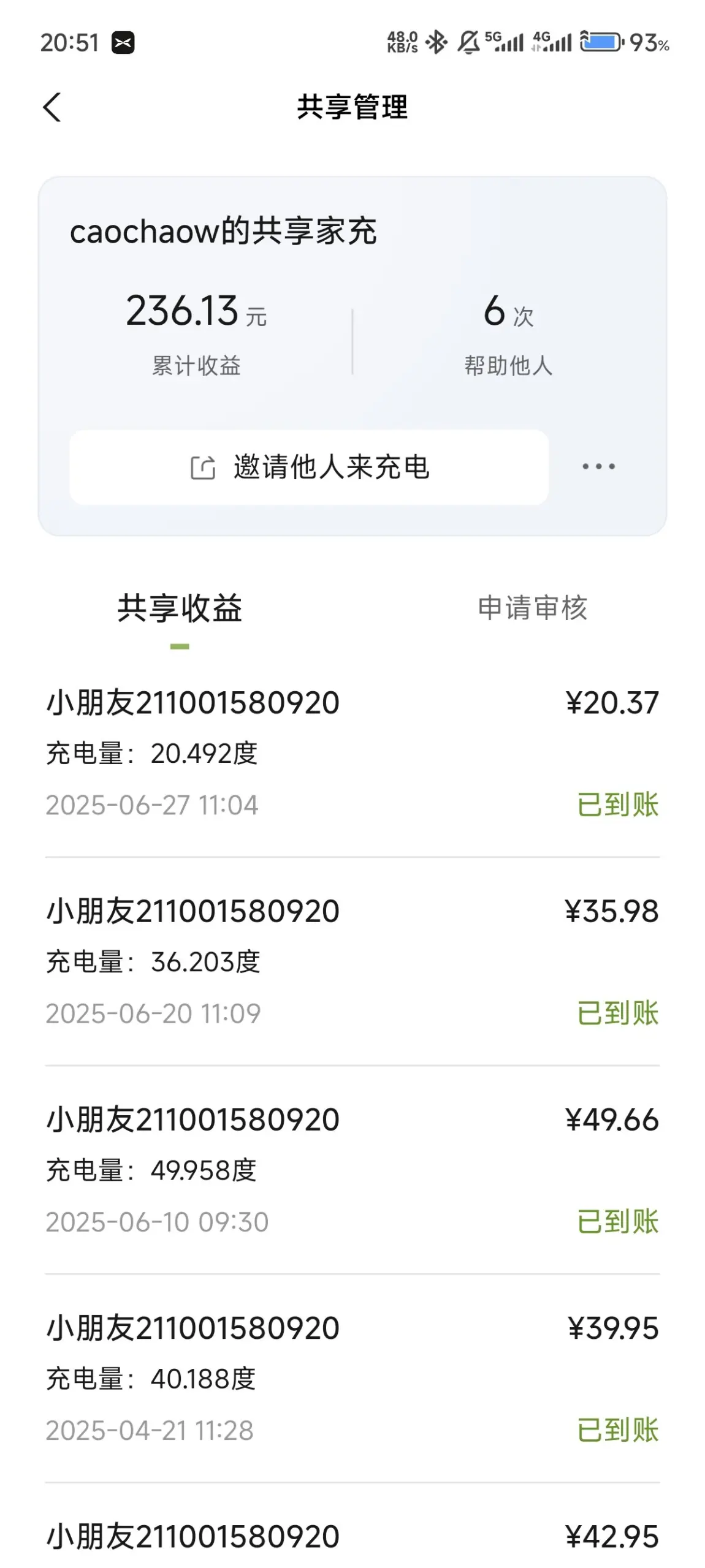Image resolution: width=705 pixels, height=1568 pixels.
Task: Open the ¥35.98 earning record from 2025-06-20
Action: pyautogui.click(x=352, y=961)
